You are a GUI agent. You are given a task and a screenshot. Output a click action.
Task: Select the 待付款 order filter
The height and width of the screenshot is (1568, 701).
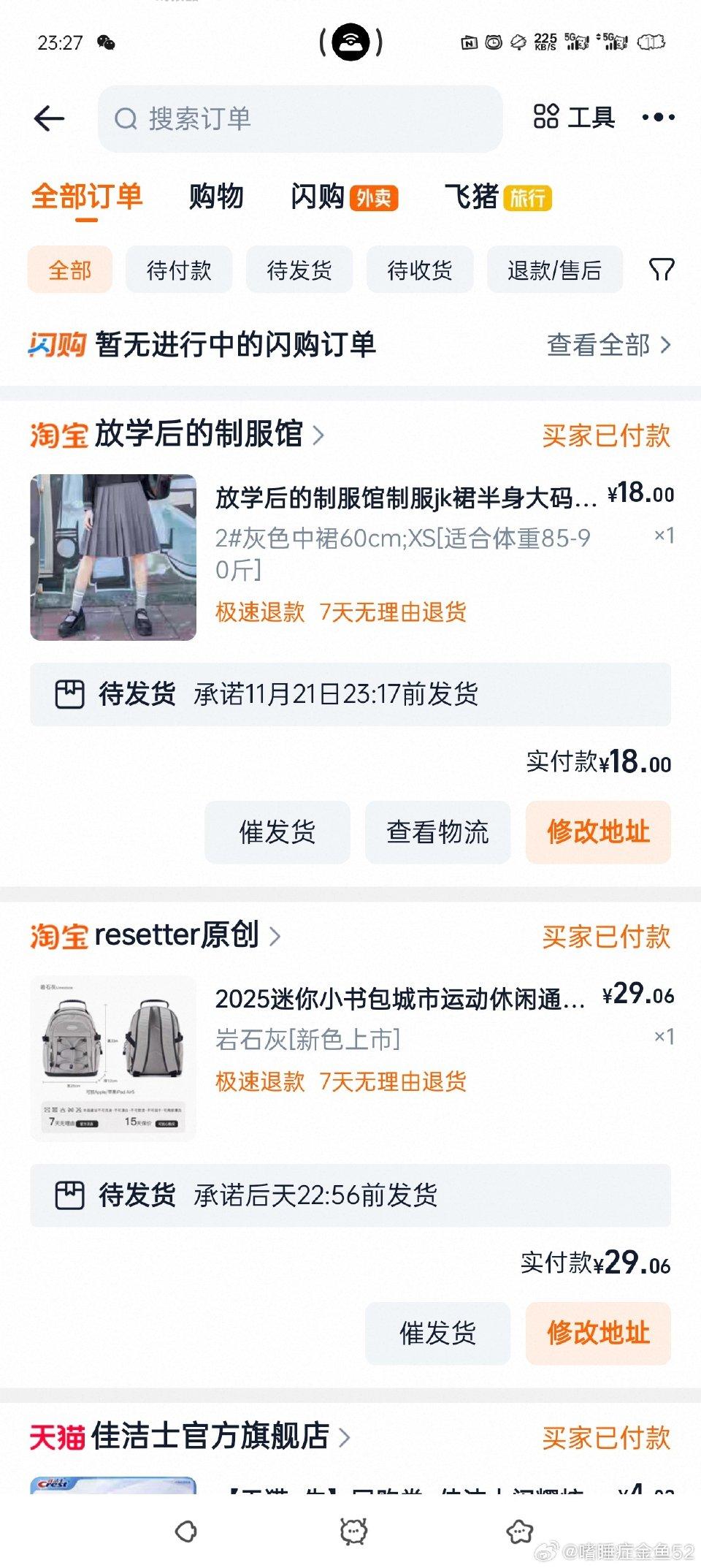tap(179, 270)
